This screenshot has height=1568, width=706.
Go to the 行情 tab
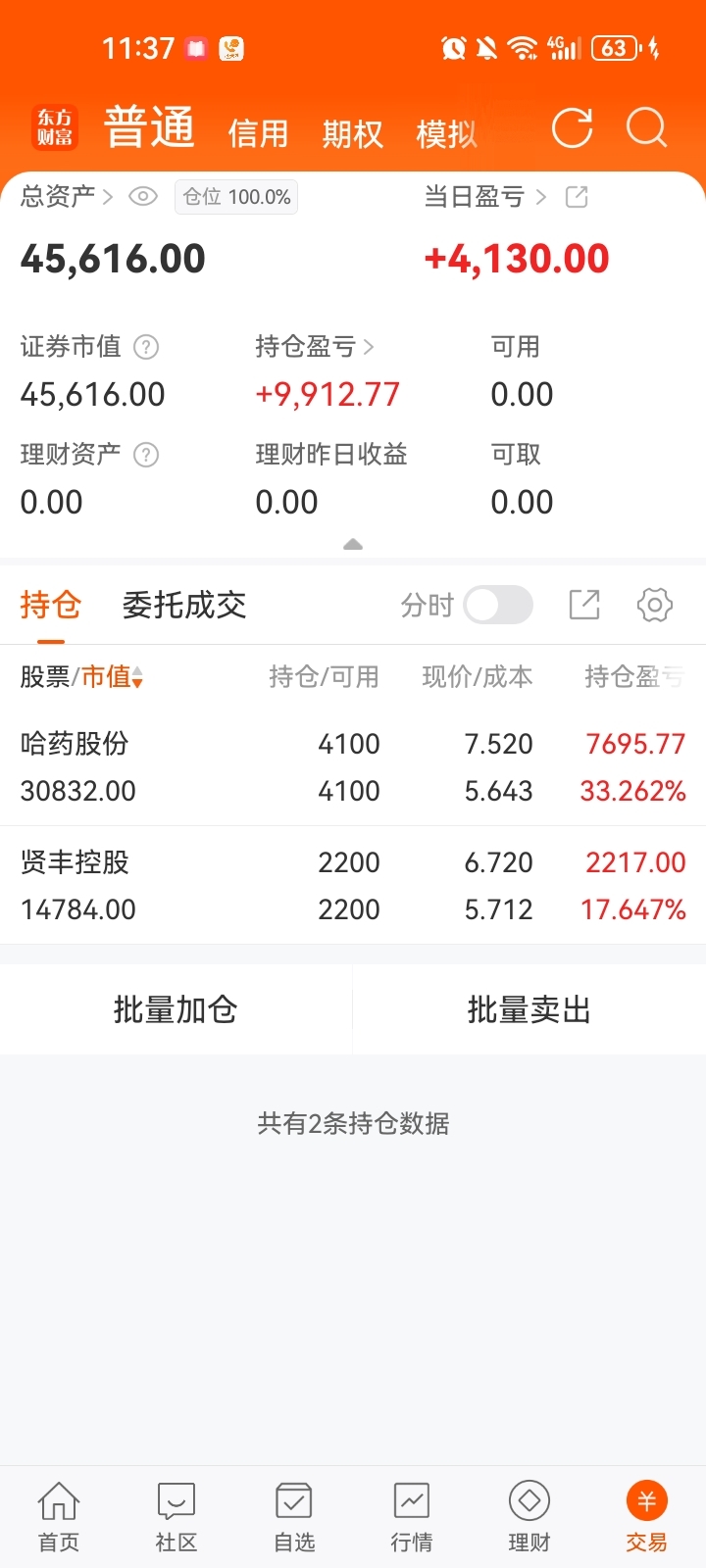coord(412,1517)
